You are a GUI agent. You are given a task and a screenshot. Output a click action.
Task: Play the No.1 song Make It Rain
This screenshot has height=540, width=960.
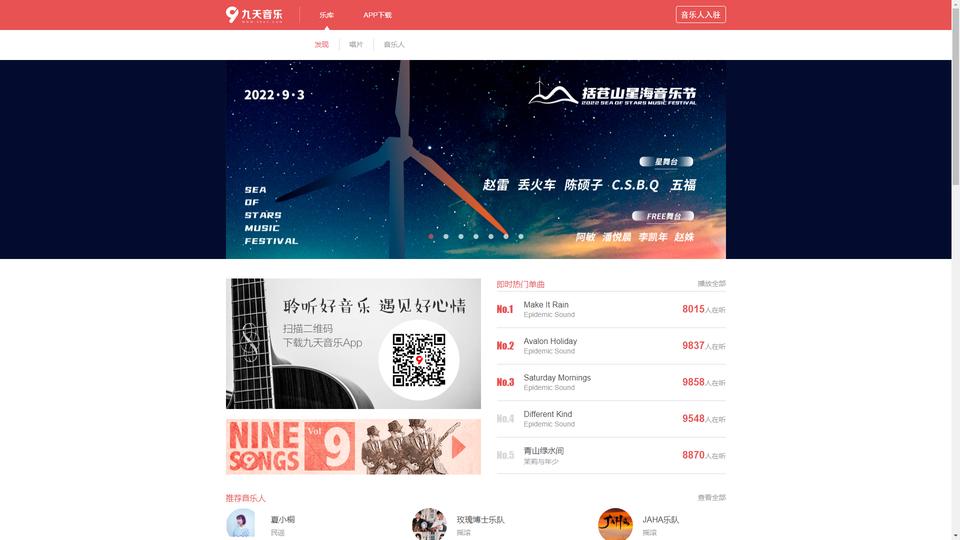pyautogui.click(x=546, y=305)
